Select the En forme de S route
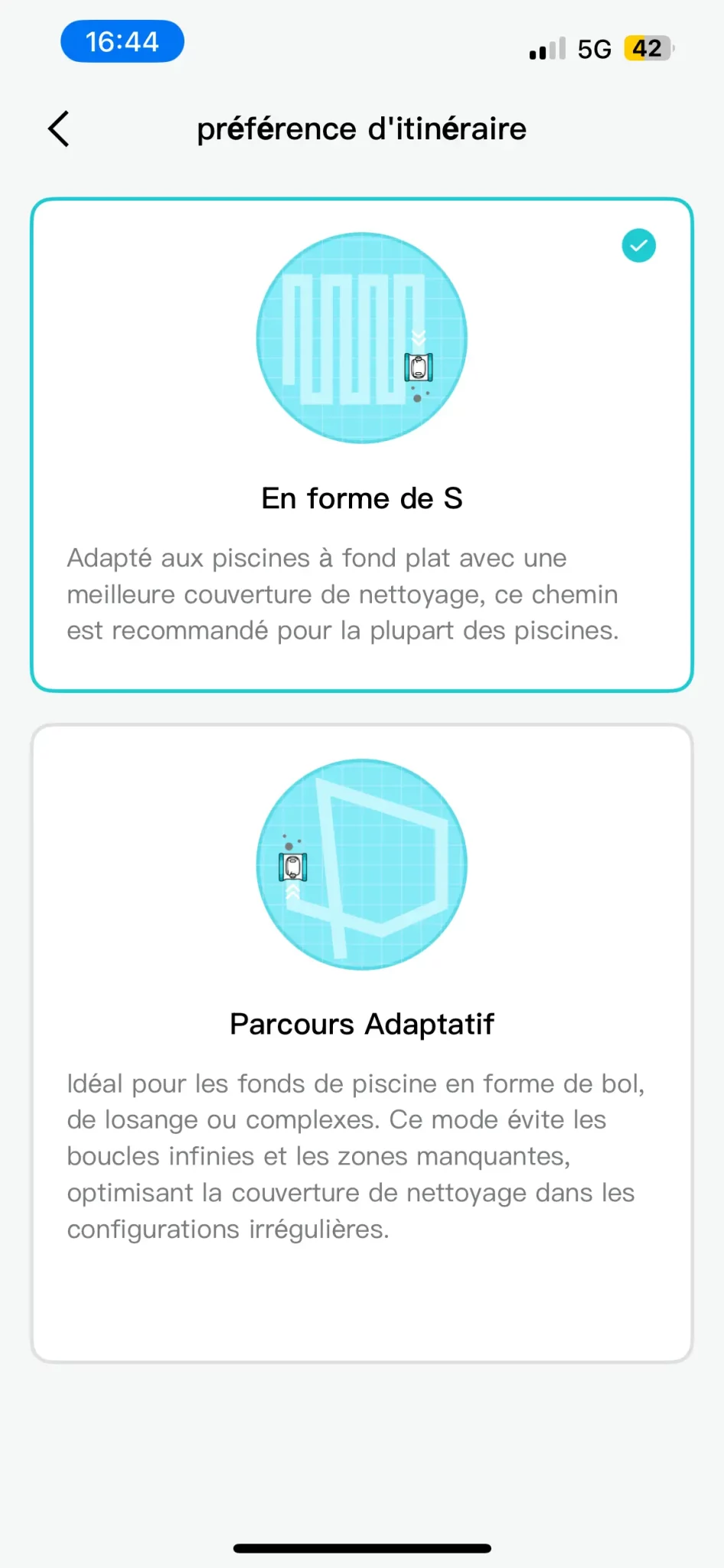 [x=362, y=445]
